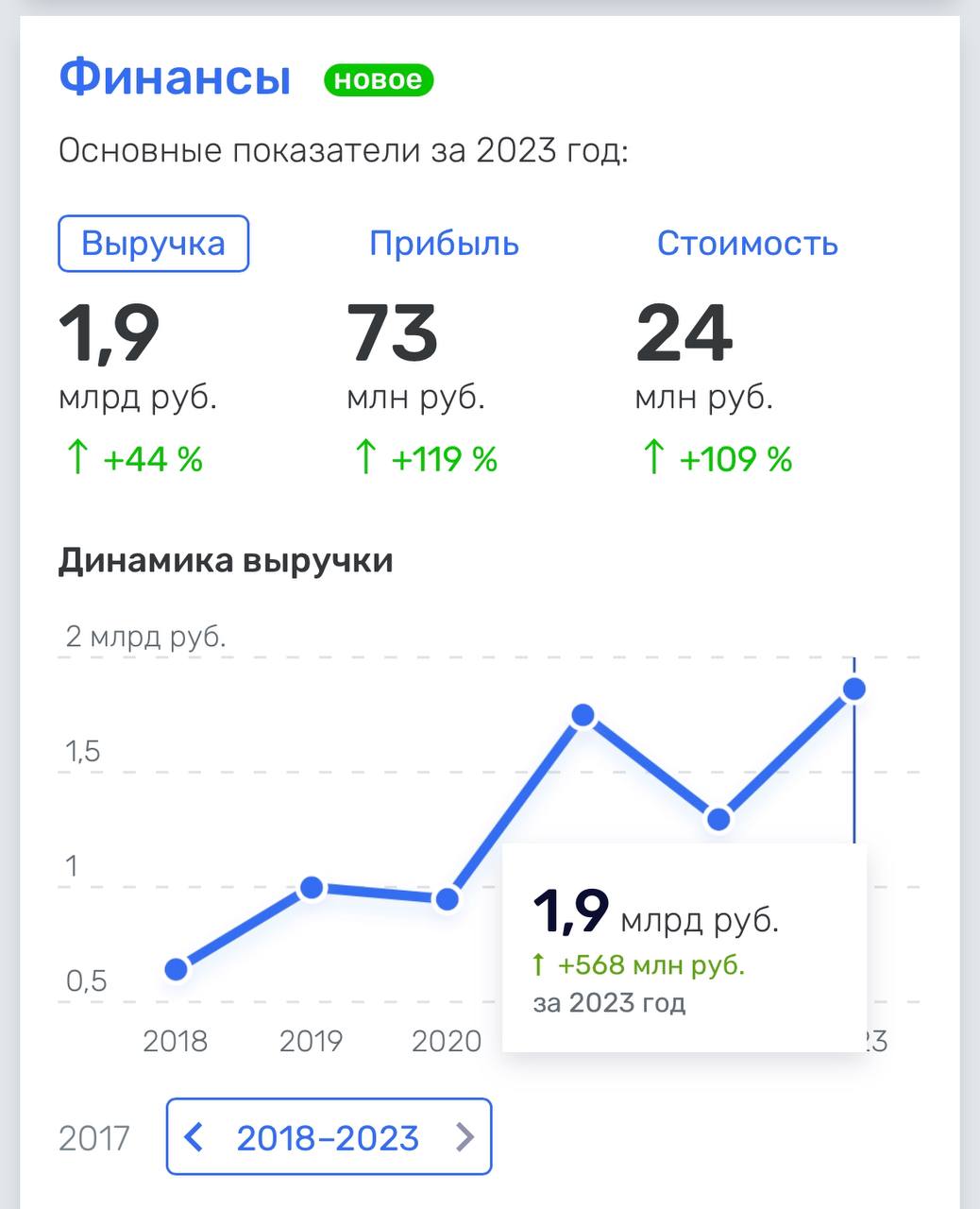Viewport: 980px width, 1209px height.
Task: Select the 2020 revenue point
Action: (448, 899)
